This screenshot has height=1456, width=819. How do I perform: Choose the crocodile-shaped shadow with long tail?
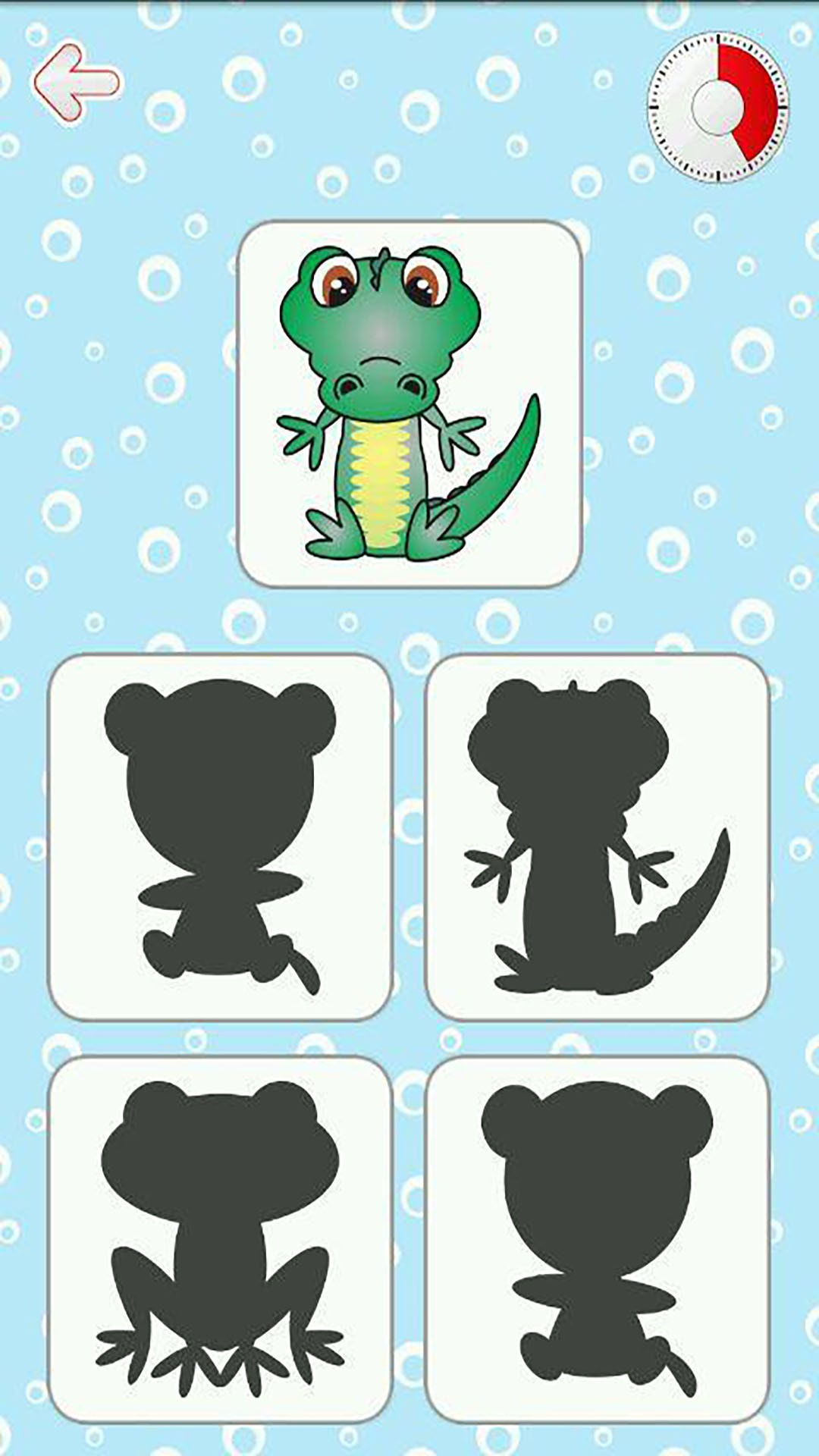click(x=597, y=837)
